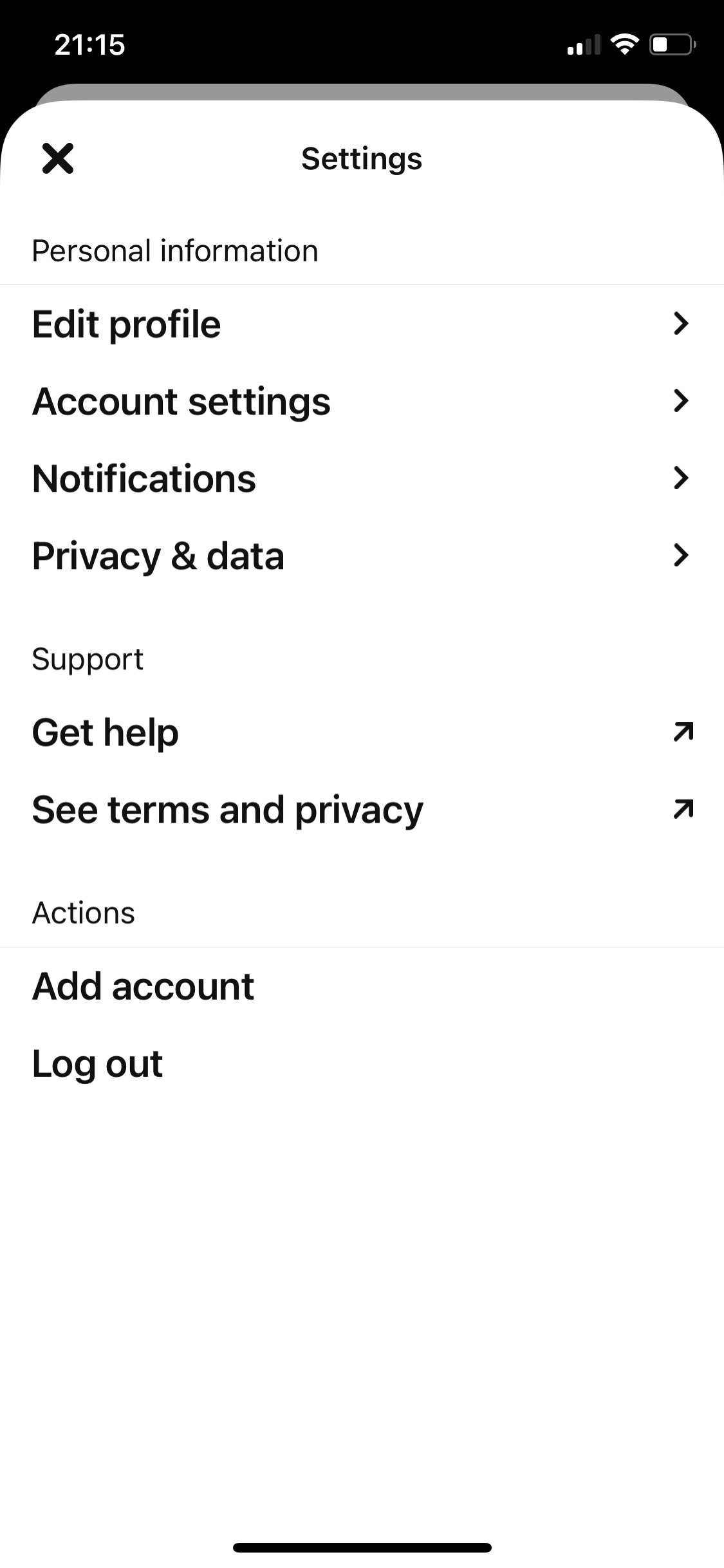Viewport: 724px width, 1568px height.
Task: Select the Account settings menu entry
Action: tap(182, 401)
